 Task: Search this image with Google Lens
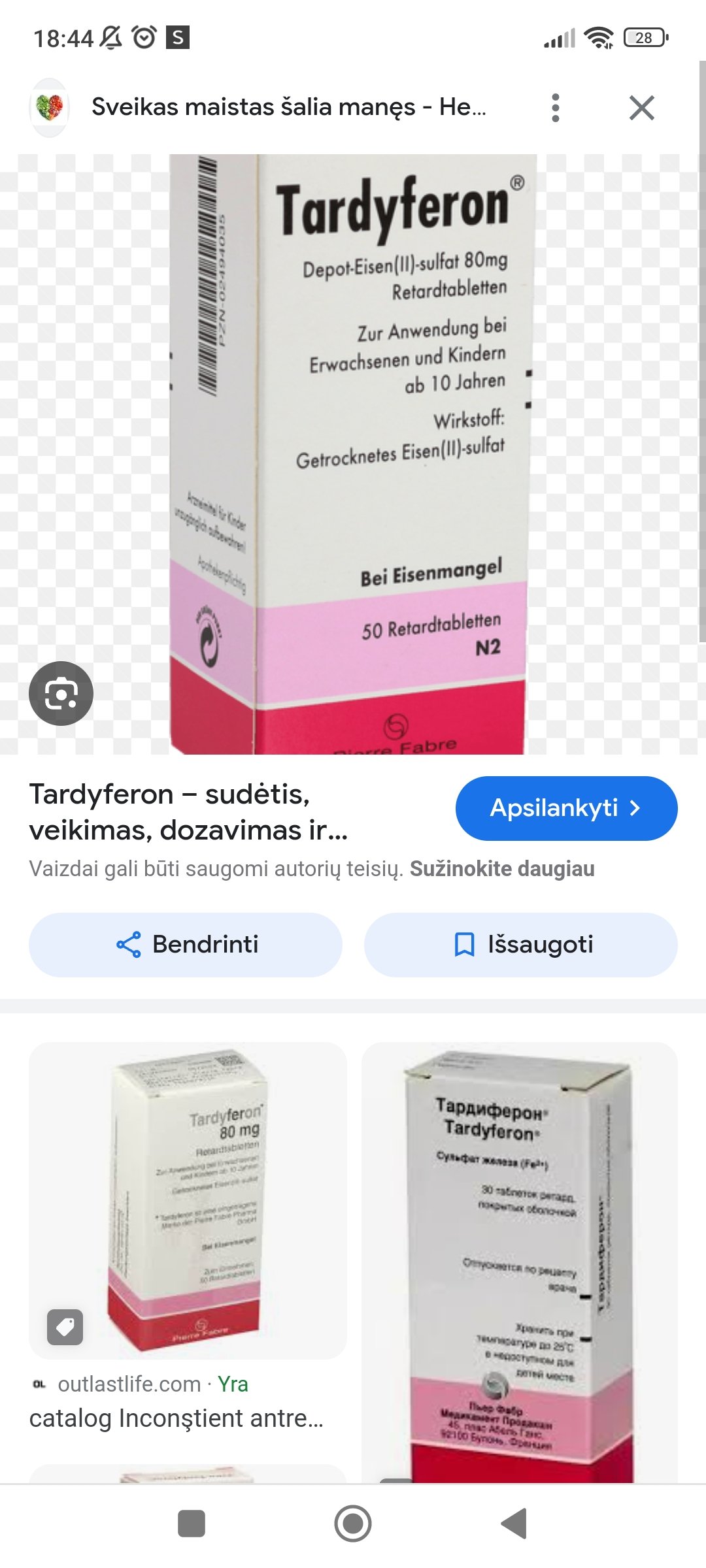point(61,693)
